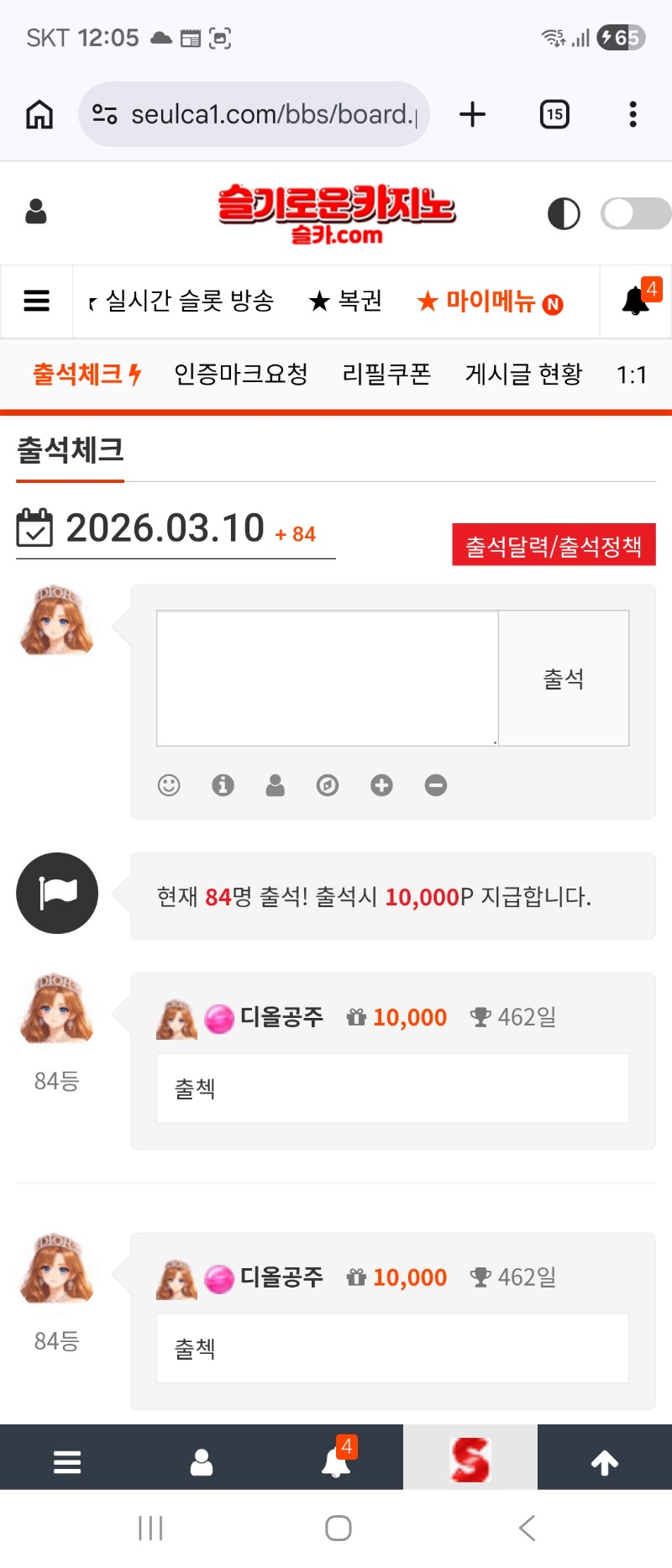Open the notification bell in the menu bar
The image size is (672, 1568).
click(636, 301)
